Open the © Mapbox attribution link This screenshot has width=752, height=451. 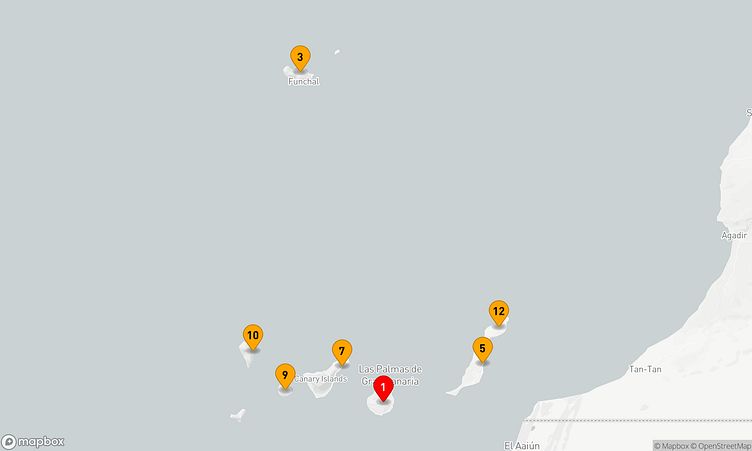click(x=674, y=445)
